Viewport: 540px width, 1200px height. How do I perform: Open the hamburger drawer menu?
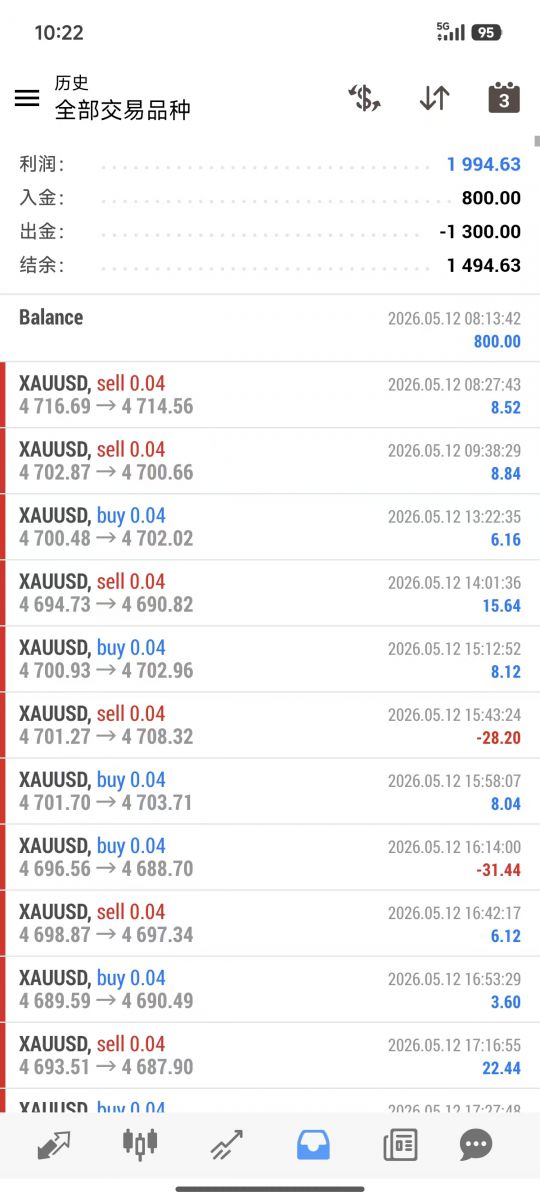(x=27, y=98)
